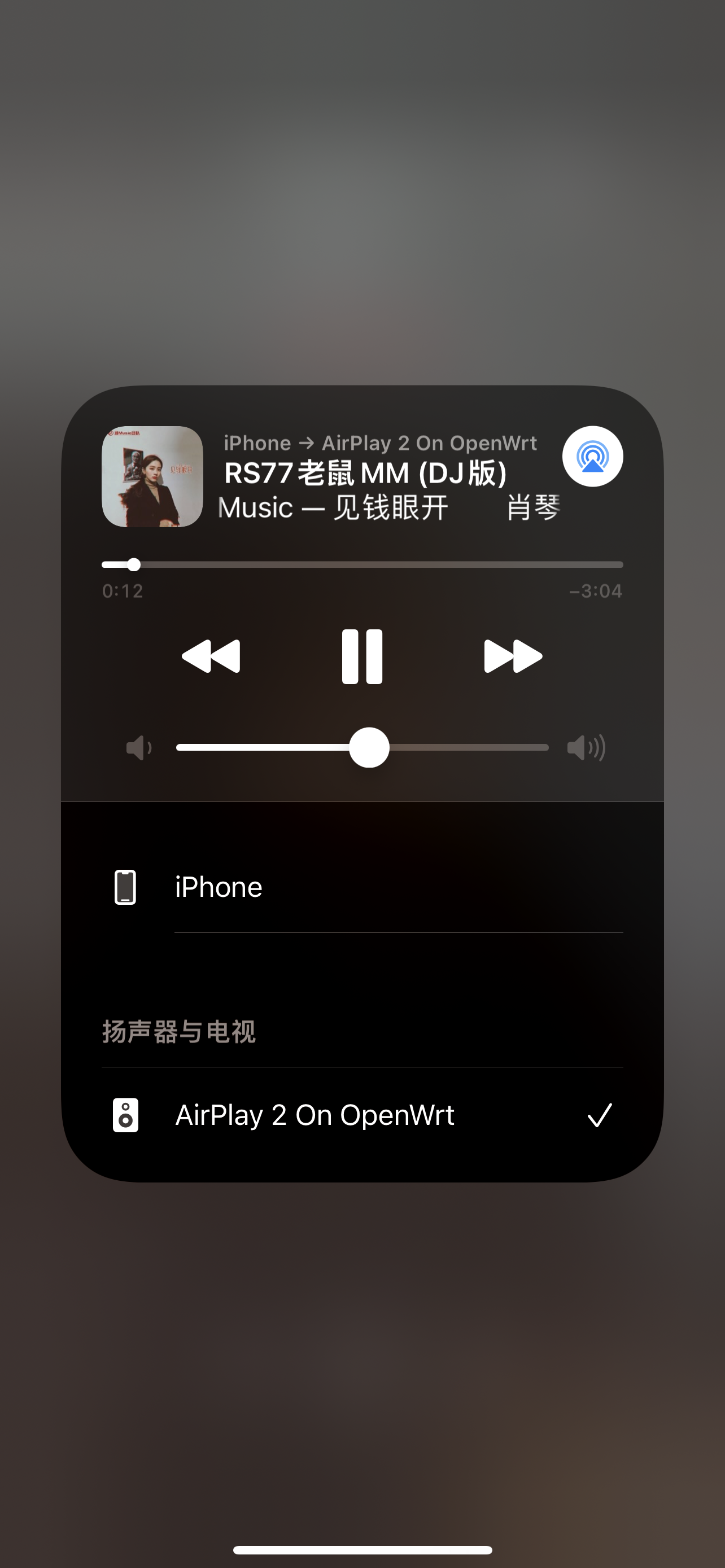The height and width of the screenshot is (1568, 725).
Task: Tap the blue AirPlay icon button
Action: [x=592, y=457]
